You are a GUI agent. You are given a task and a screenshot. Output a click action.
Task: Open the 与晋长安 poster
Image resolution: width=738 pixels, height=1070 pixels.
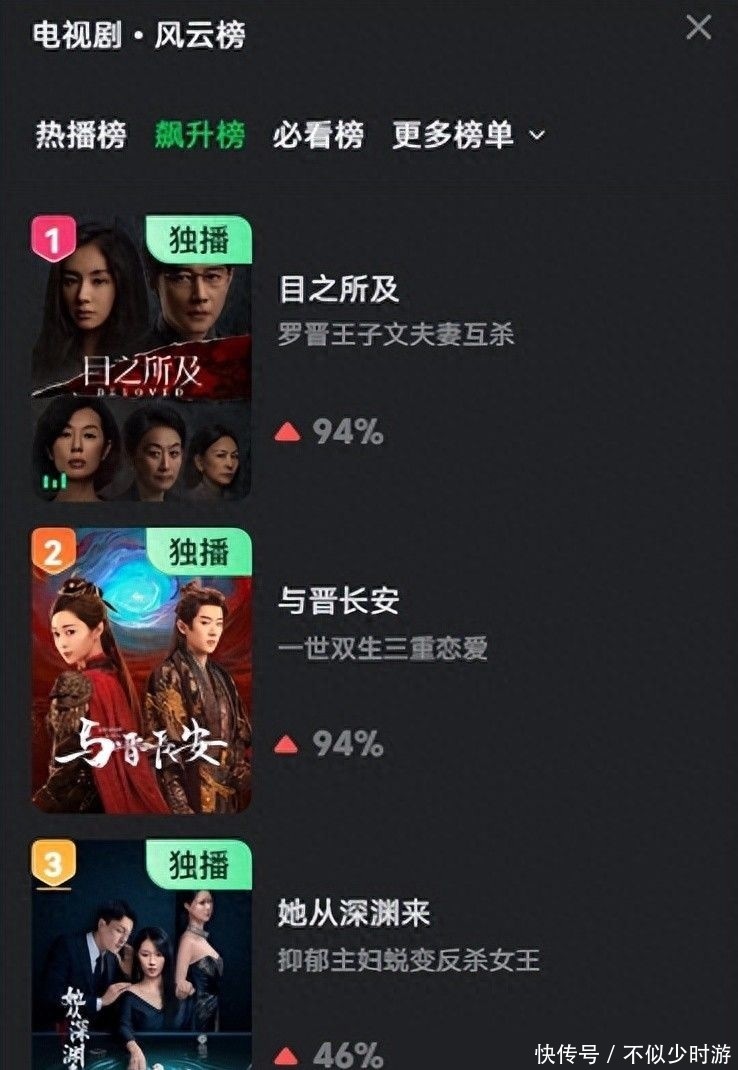pos(141,670)
